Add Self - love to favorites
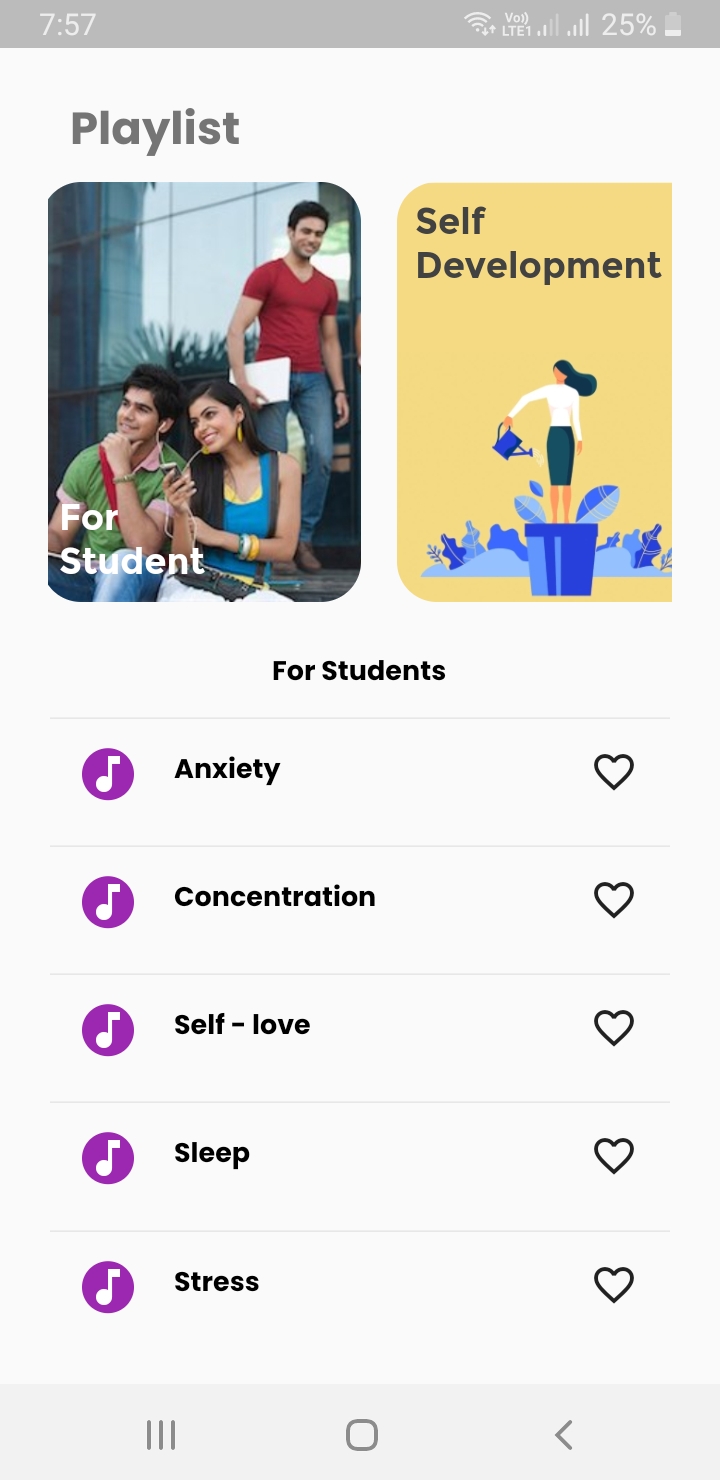 [614, 1028]
